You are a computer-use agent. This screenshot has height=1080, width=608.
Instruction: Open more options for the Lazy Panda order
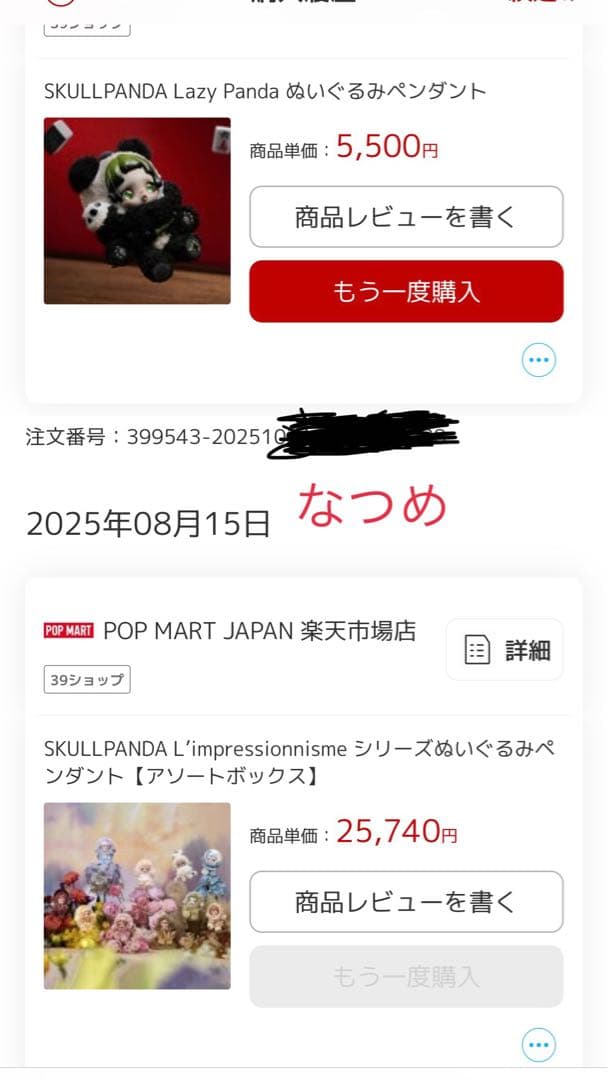click(539, 359)
